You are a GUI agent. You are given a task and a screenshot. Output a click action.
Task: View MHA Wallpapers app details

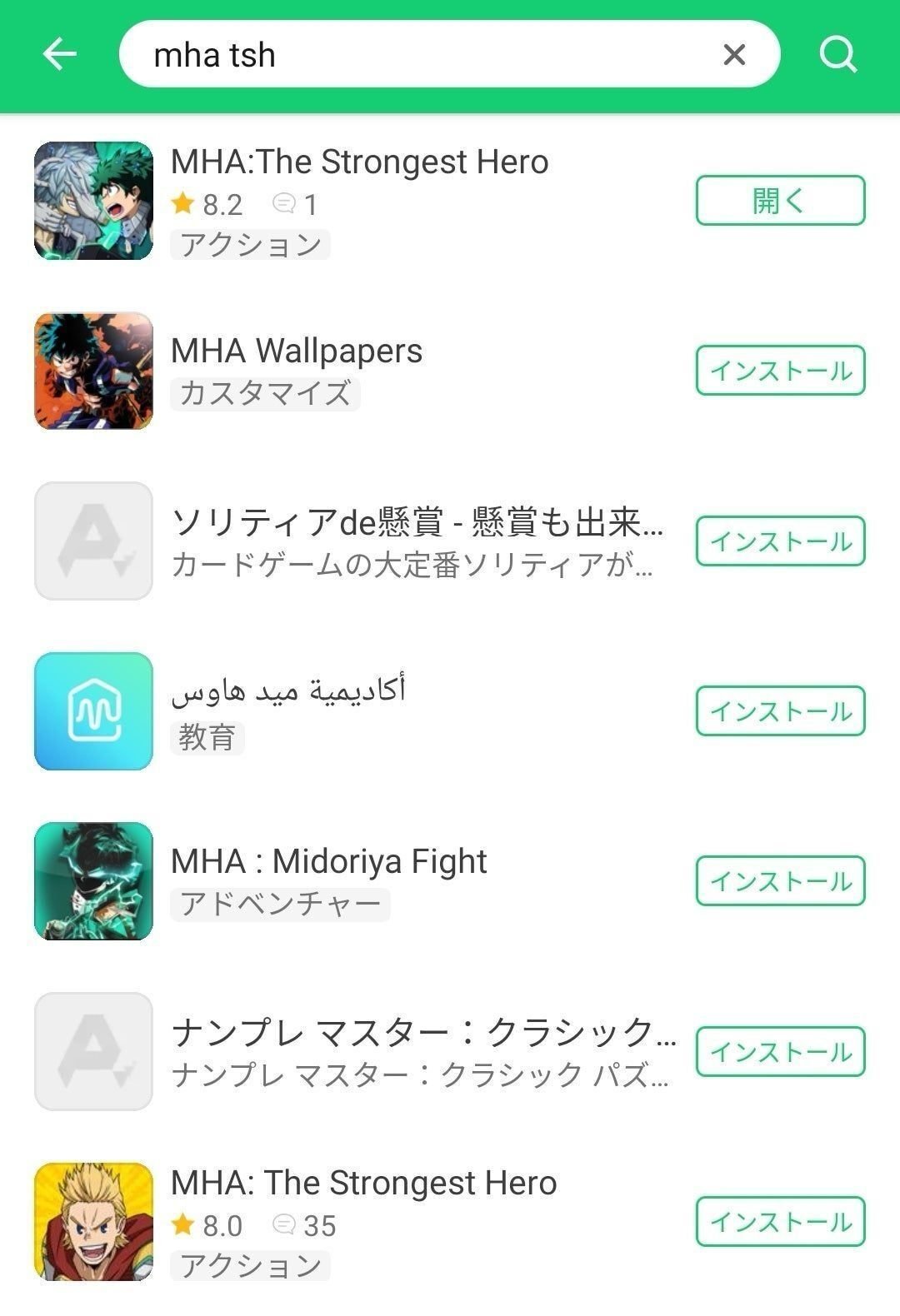click(297, 351)
